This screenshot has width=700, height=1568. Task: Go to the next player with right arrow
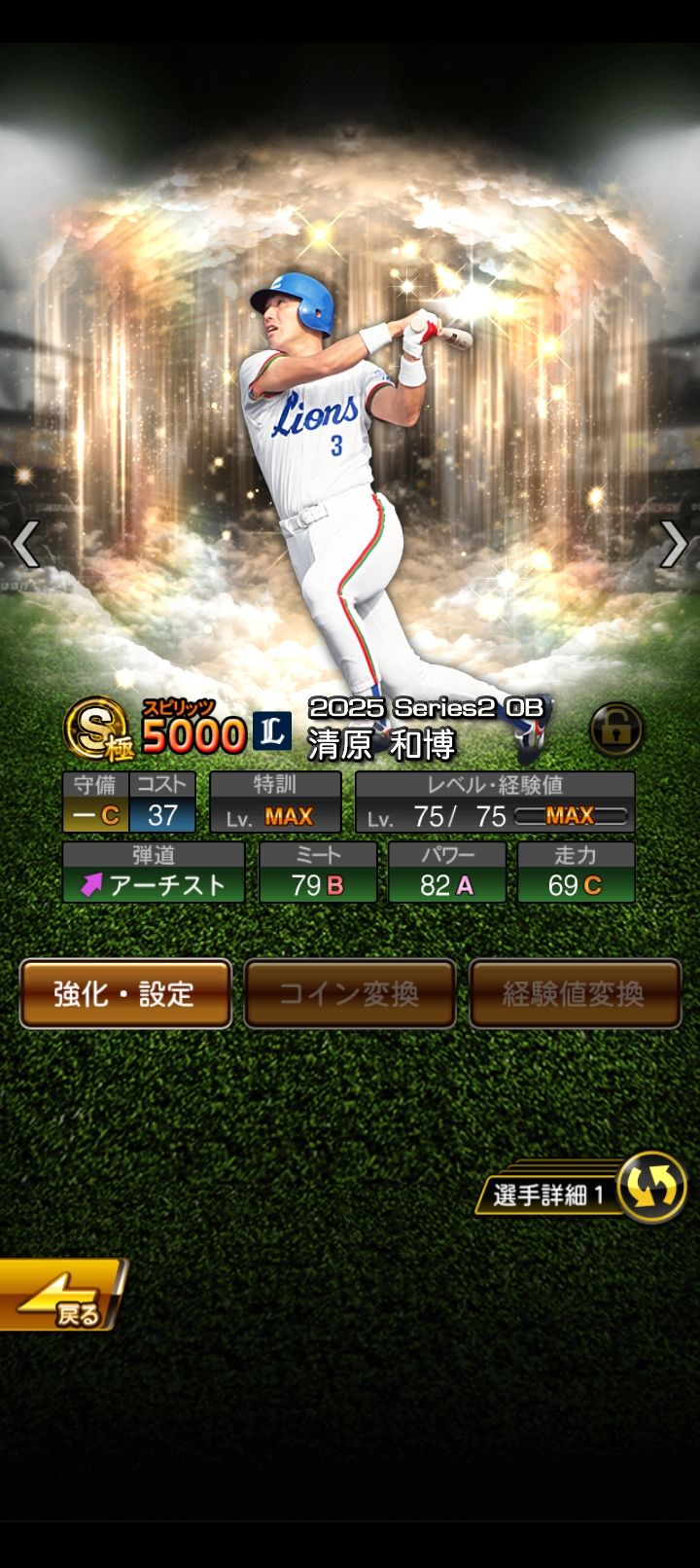[673, 544]
